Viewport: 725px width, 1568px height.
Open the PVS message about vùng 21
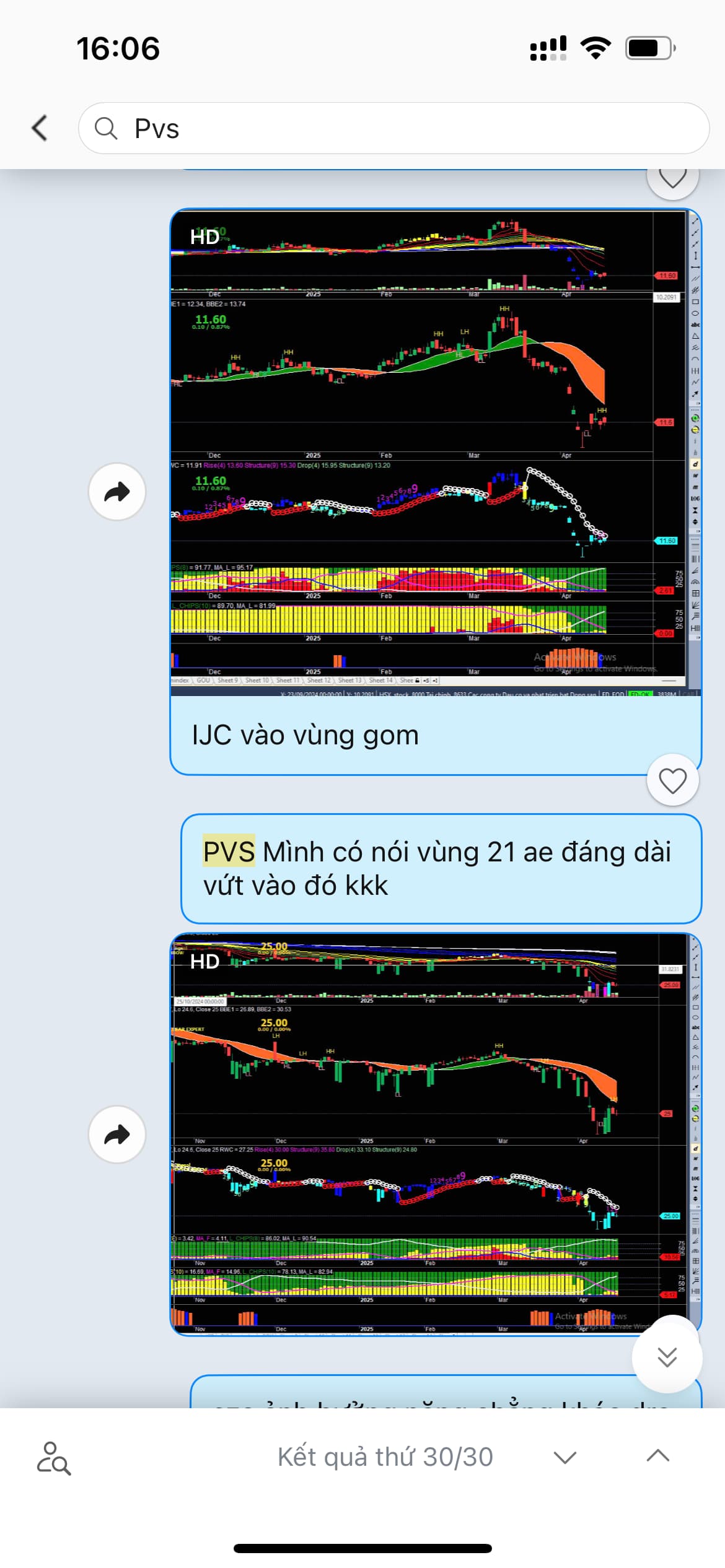[441, 868]
